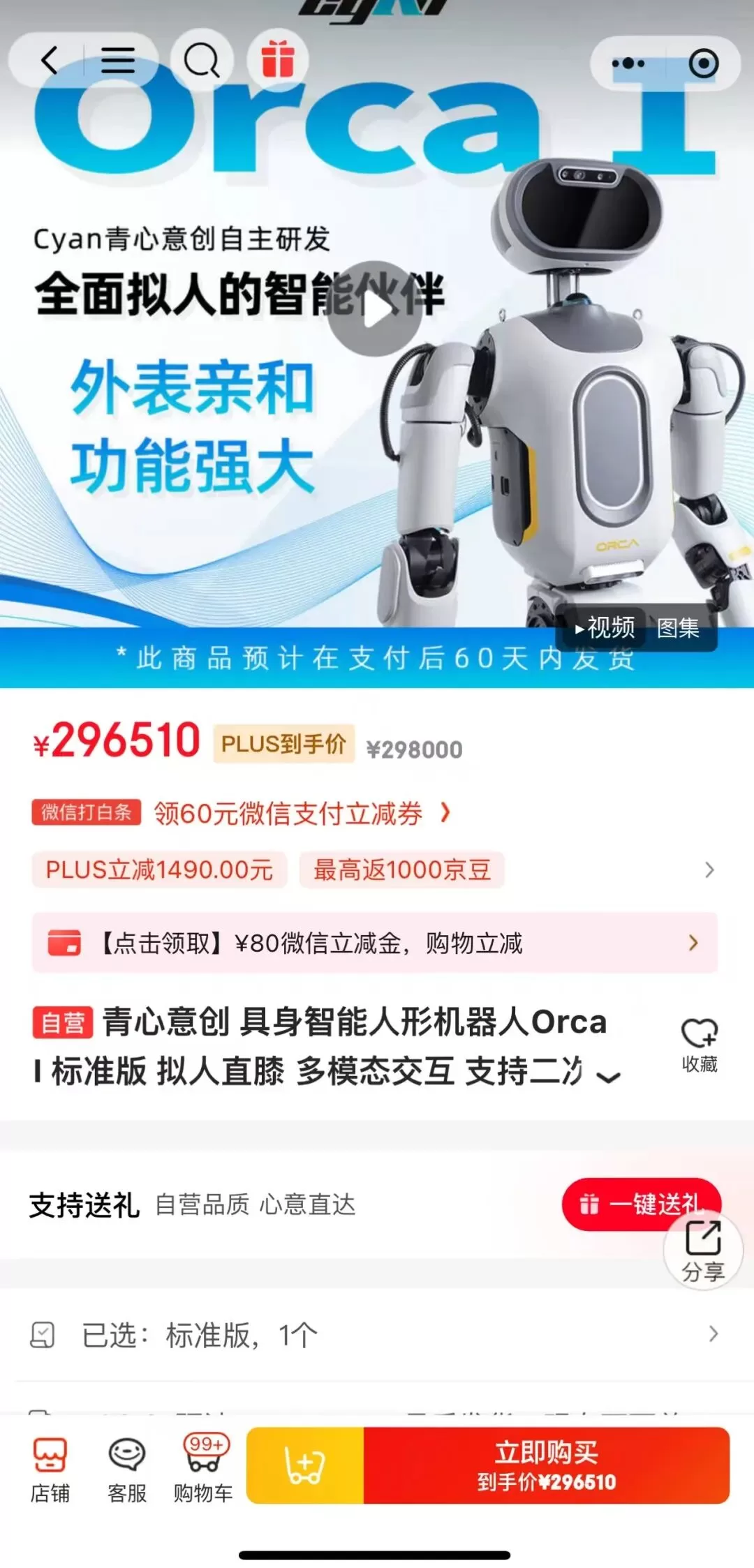The width and height of the screenshot is (754, 1568).
Task: Close the mini-program with the circle button
Action: [x=703, y=64]
